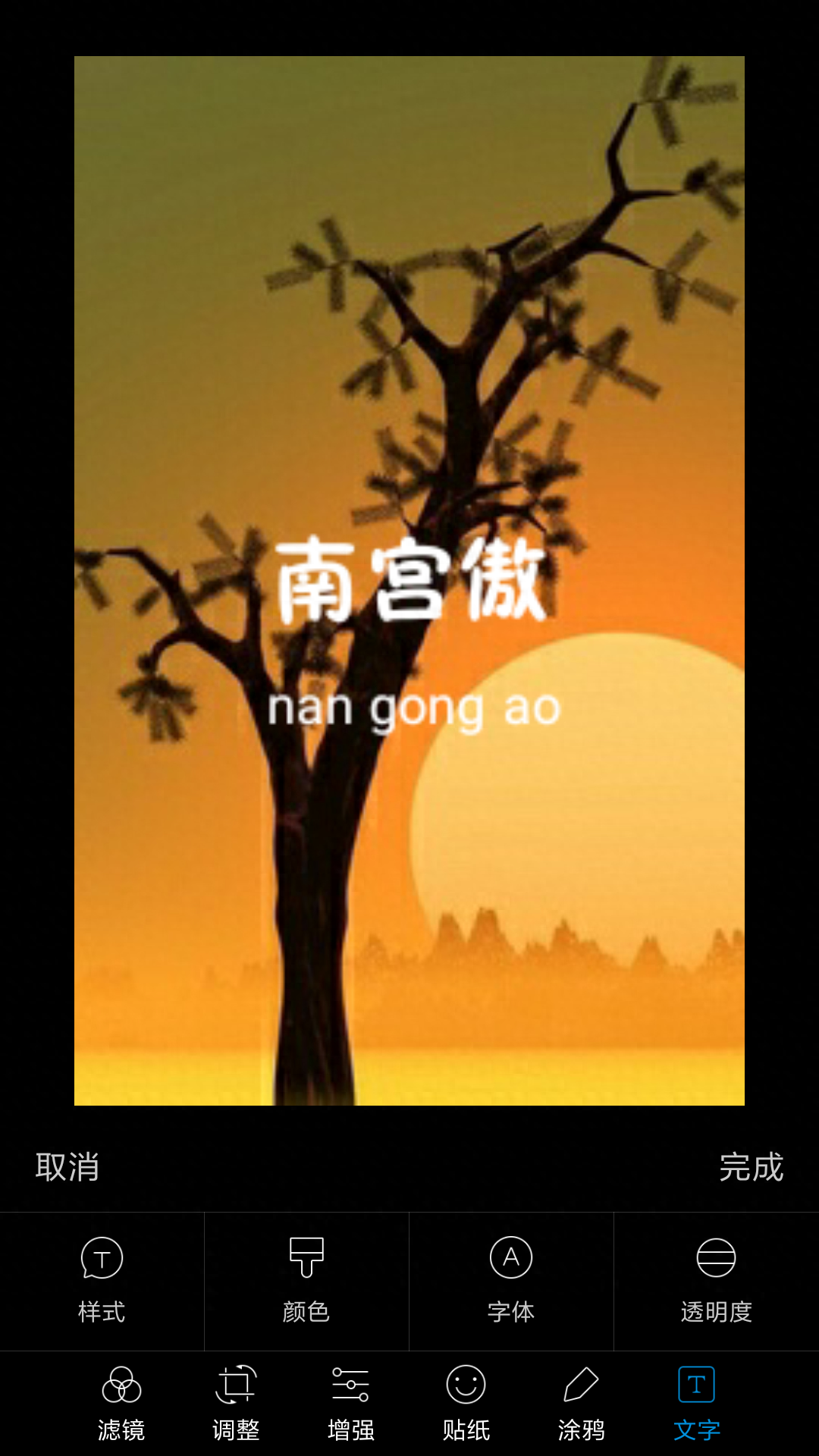Switch to the 涂鸦 doodle tab
The width and height of the screenshot is (819, 1456).
pos(581,1403)
